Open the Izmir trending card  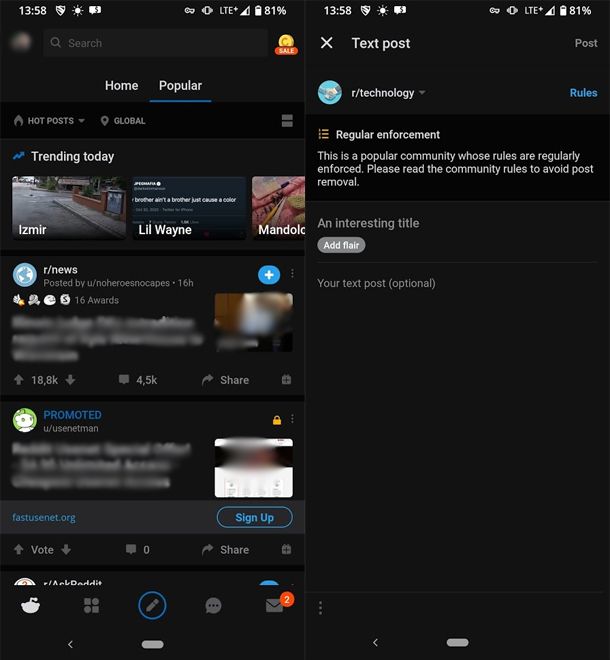coord(69,208)
